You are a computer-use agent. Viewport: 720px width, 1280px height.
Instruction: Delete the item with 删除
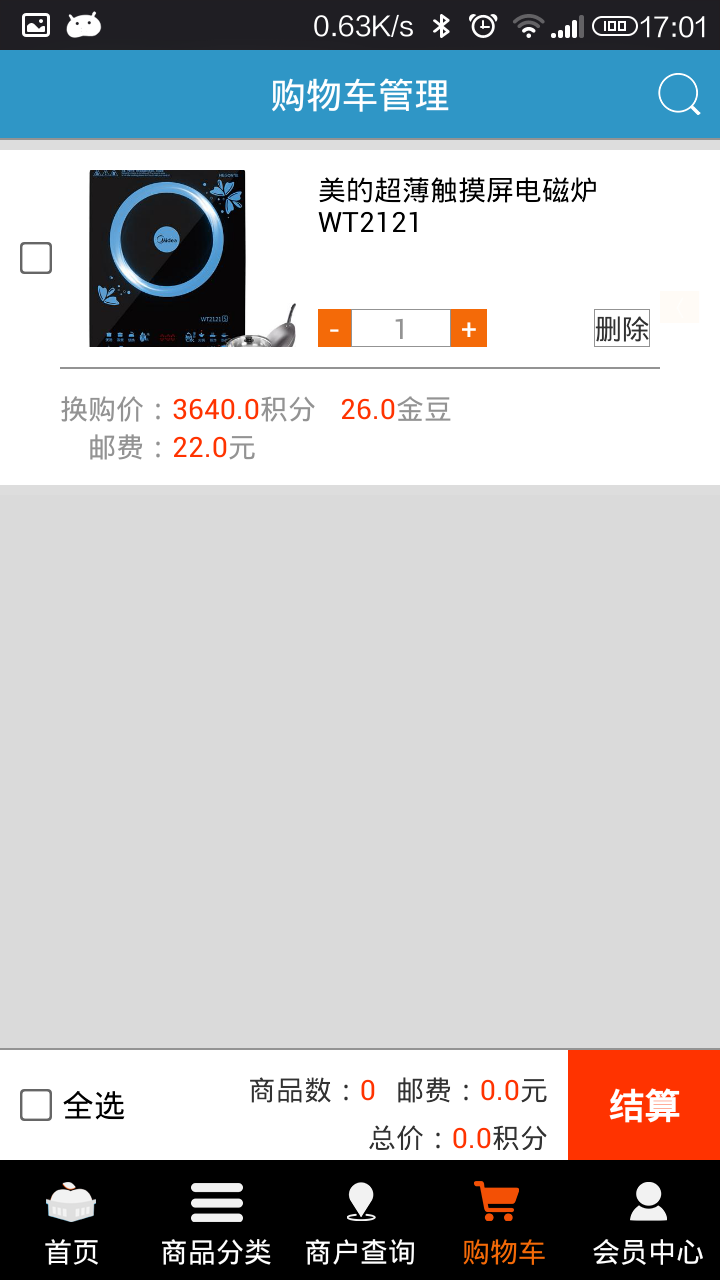tap(621, 328)
